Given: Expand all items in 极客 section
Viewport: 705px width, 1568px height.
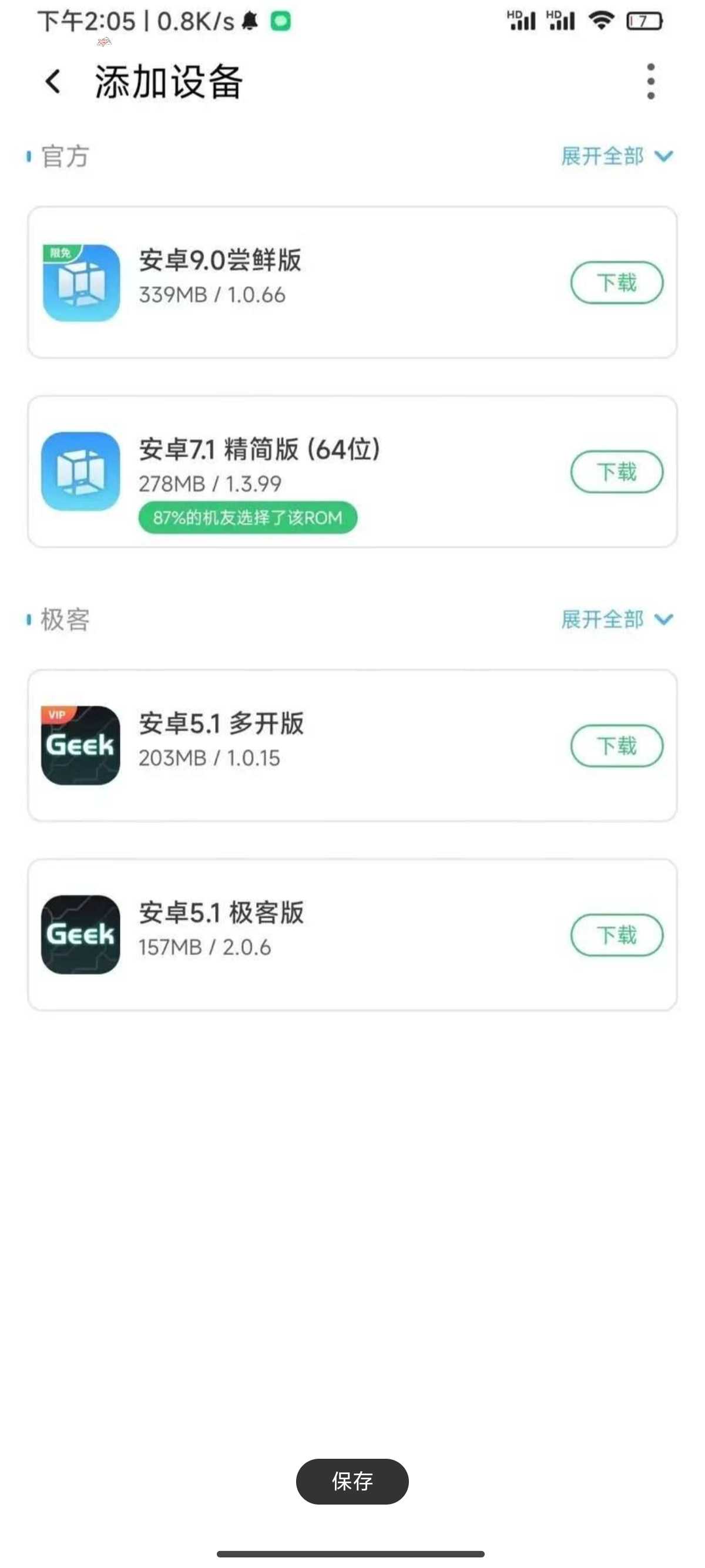Looking at the screenshot, I should 617,620.
